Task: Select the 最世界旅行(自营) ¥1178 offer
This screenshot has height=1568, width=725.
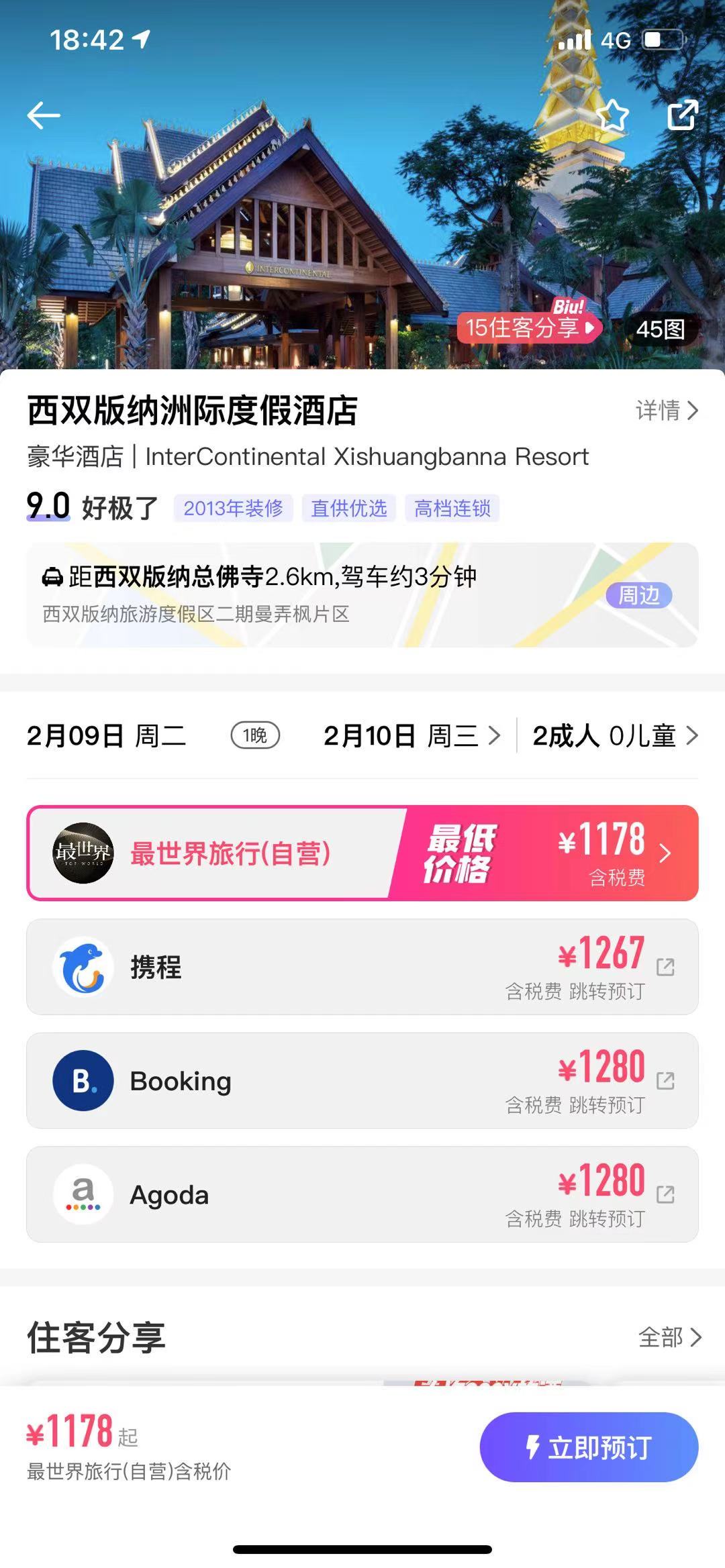Action: click(x=362, y=853)
